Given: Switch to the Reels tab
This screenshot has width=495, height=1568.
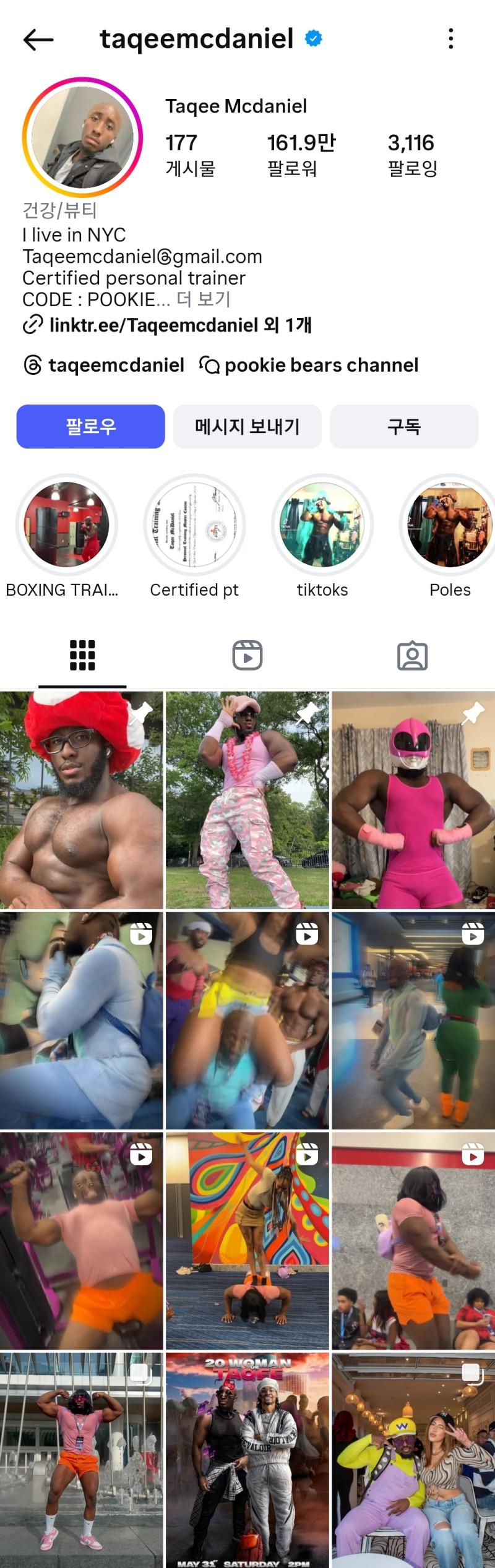Looking at the screenshot, I should tap(247, 655).
